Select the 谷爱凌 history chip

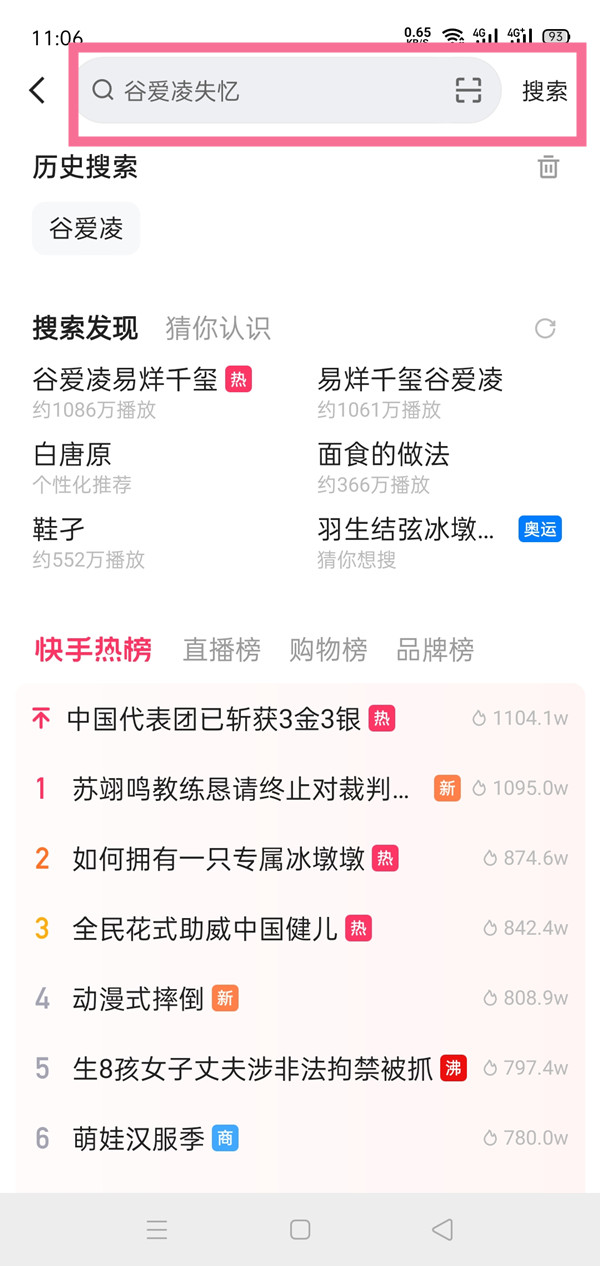coord(86,228)
